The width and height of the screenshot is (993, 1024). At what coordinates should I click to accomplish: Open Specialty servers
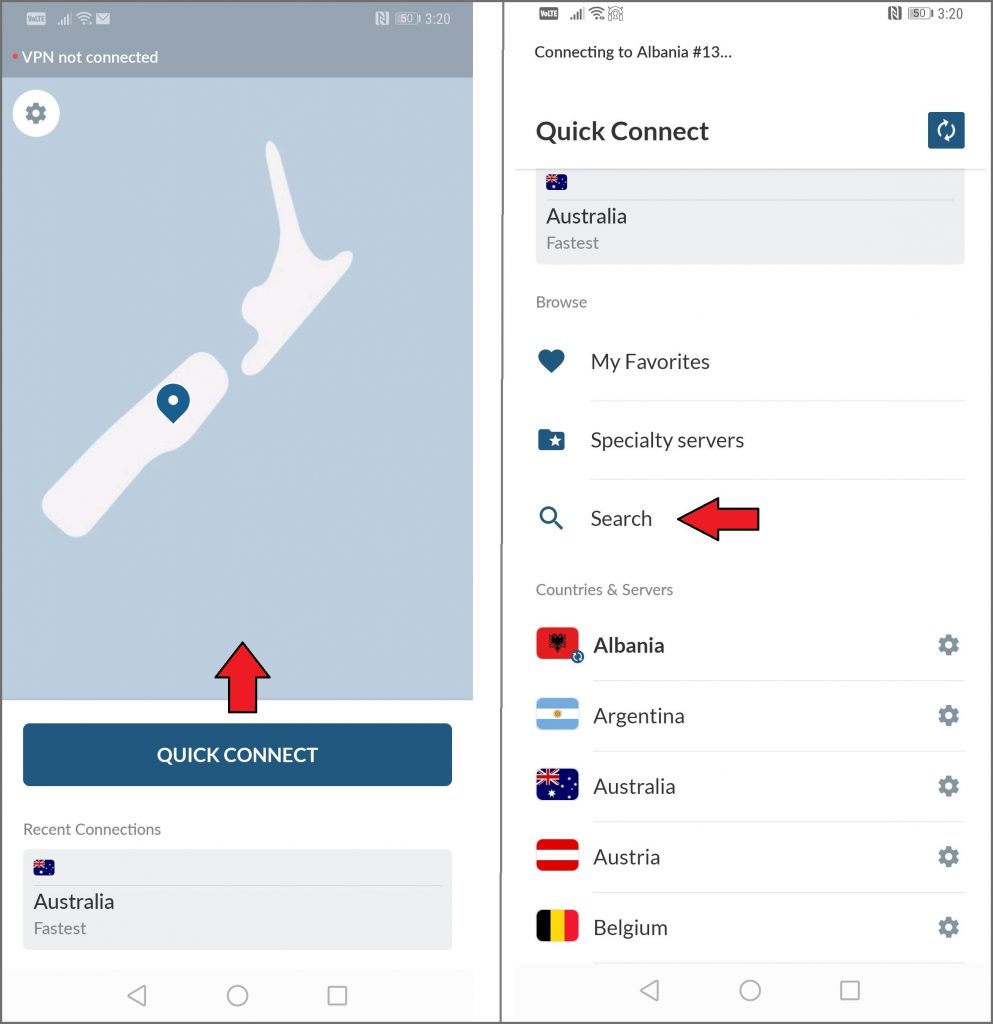(667, 440)
